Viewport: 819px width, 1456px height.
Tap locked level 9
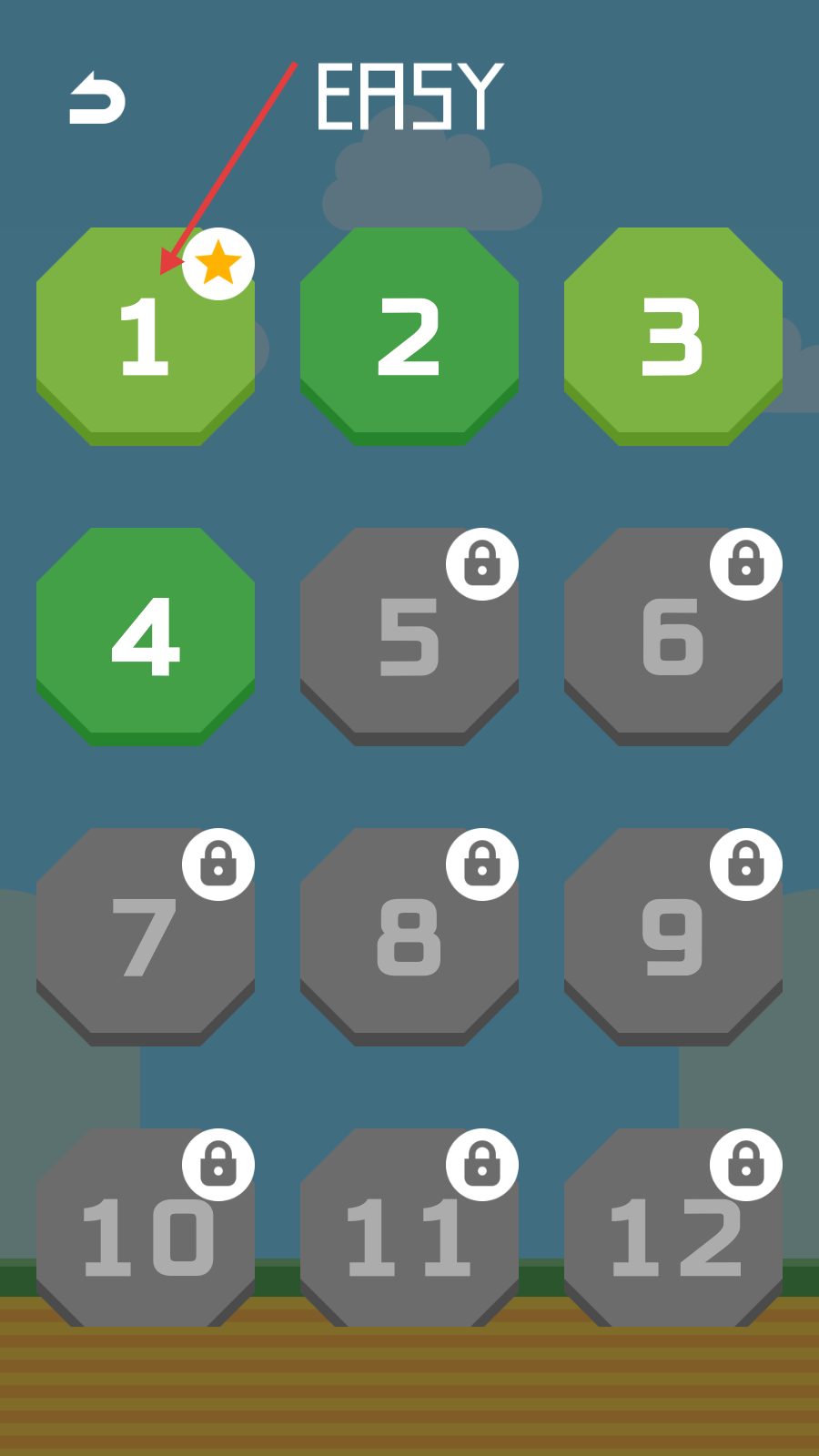[672, 937]
